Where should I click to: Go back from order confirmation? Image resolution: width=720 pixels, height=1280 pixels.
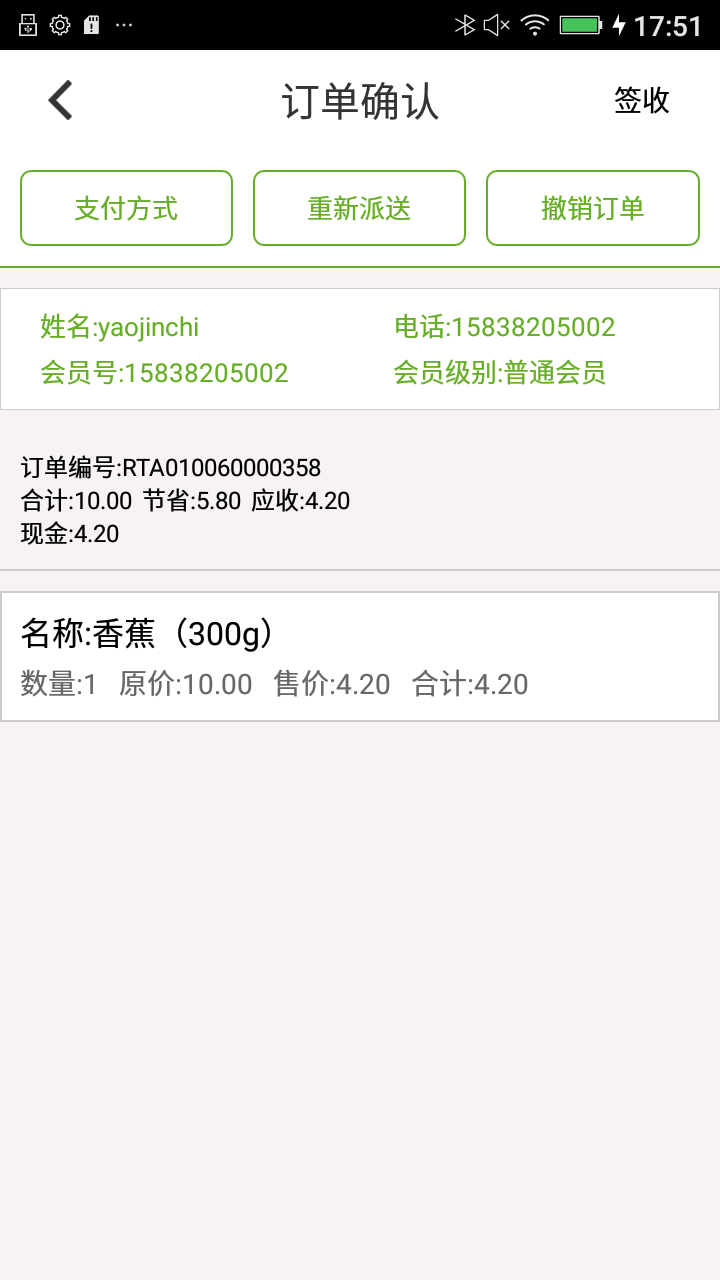(60, 100)
